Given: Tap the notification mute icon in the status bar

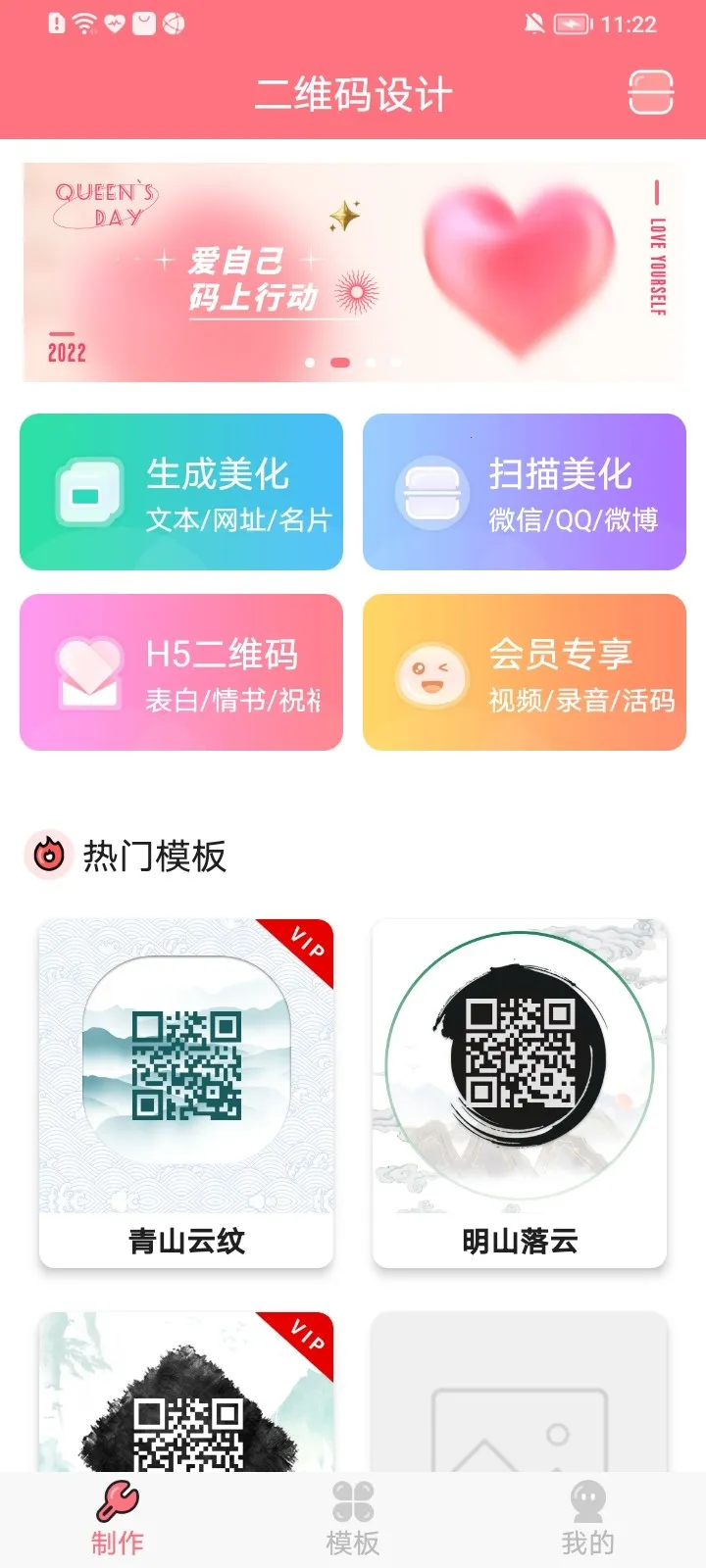Looking at the screenshot, I should 535,22.
